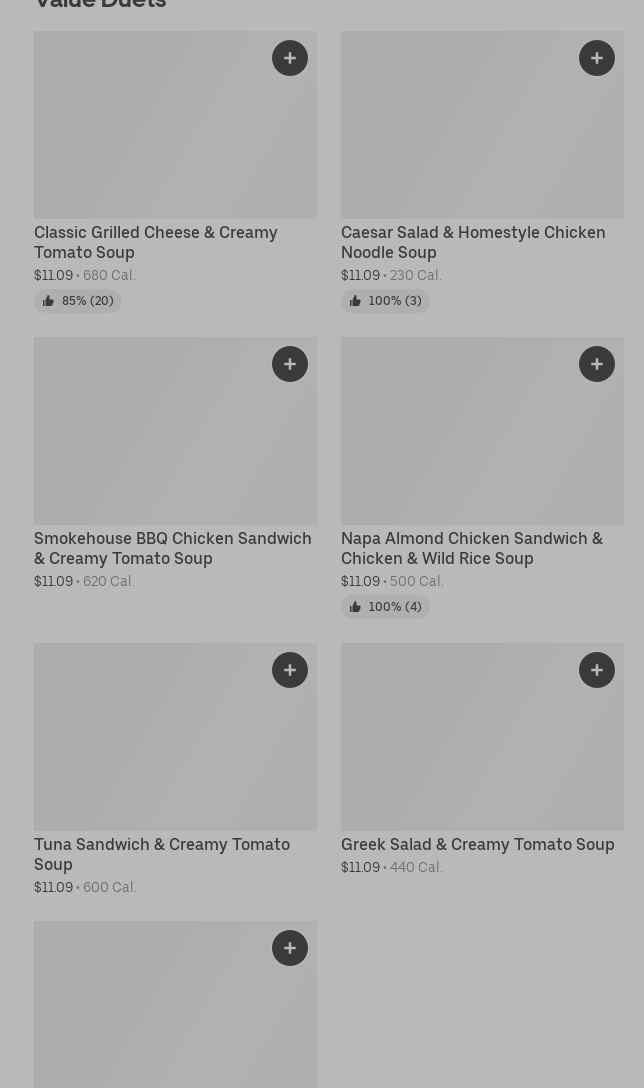644x1088 pixels.
Task: Add Greek Salad & Creamy Tomato Soup
Action: 597,670
